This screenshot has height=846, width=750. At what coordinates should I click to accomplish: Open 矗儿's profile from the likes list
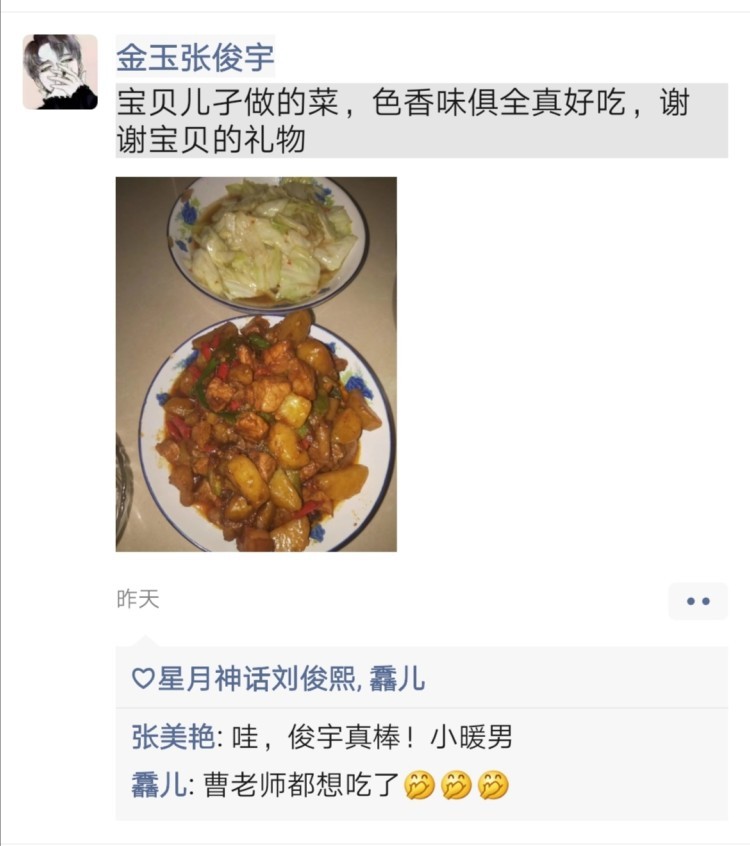pos(397,680)
